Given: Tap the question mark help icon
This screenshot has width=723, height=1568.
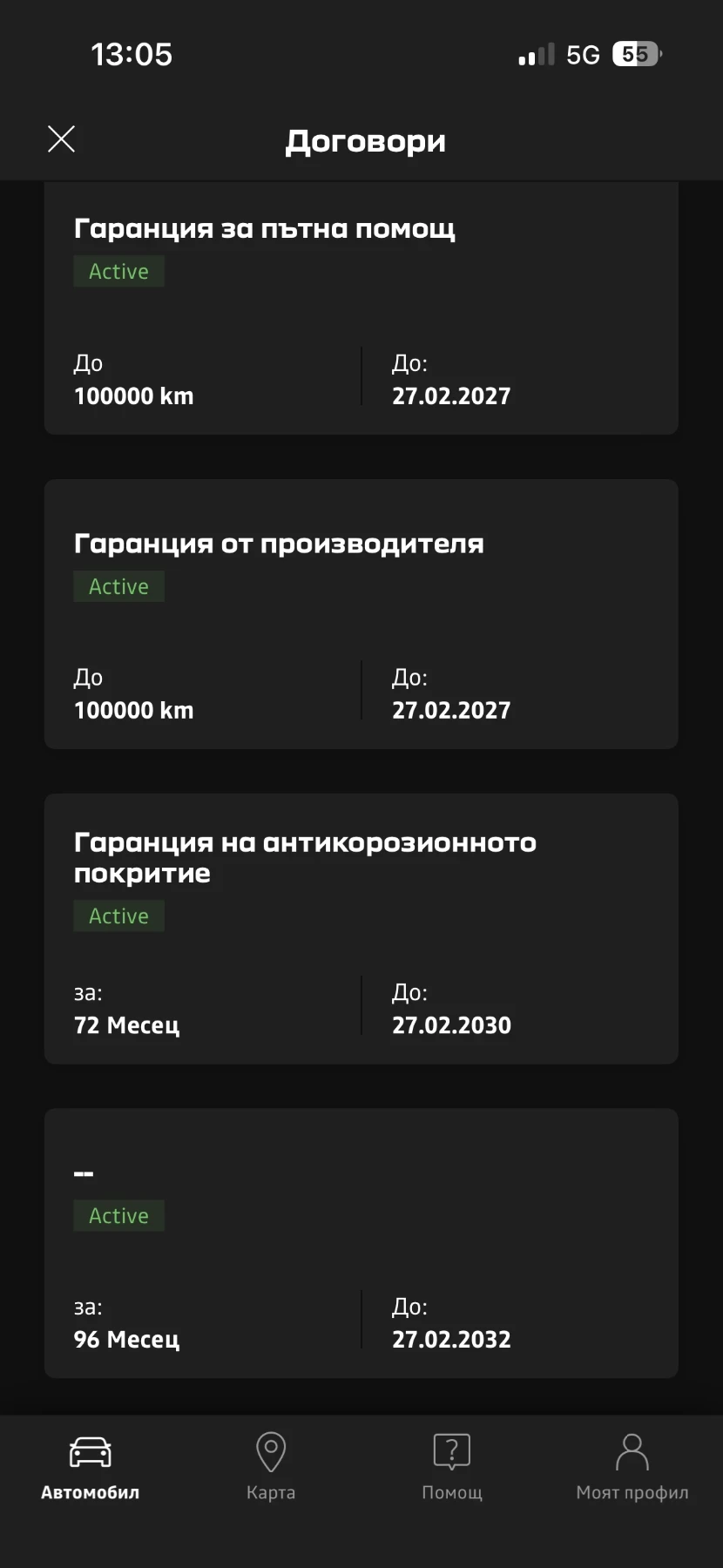Looking at the screenshot, I should point(451,1449).
